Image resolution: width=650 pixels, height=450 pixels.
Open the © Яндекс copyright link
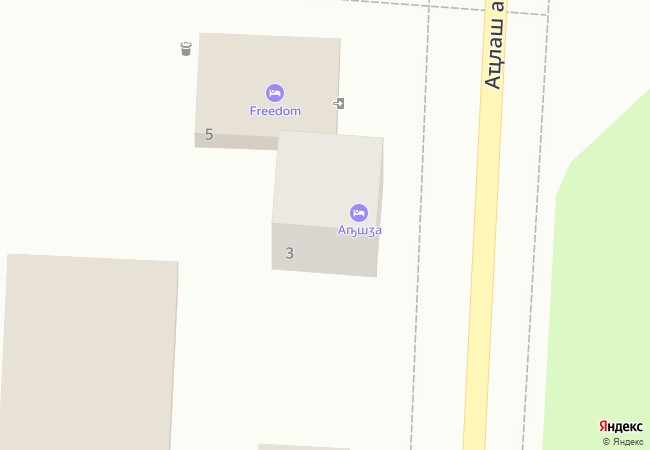tap(622, 441)
